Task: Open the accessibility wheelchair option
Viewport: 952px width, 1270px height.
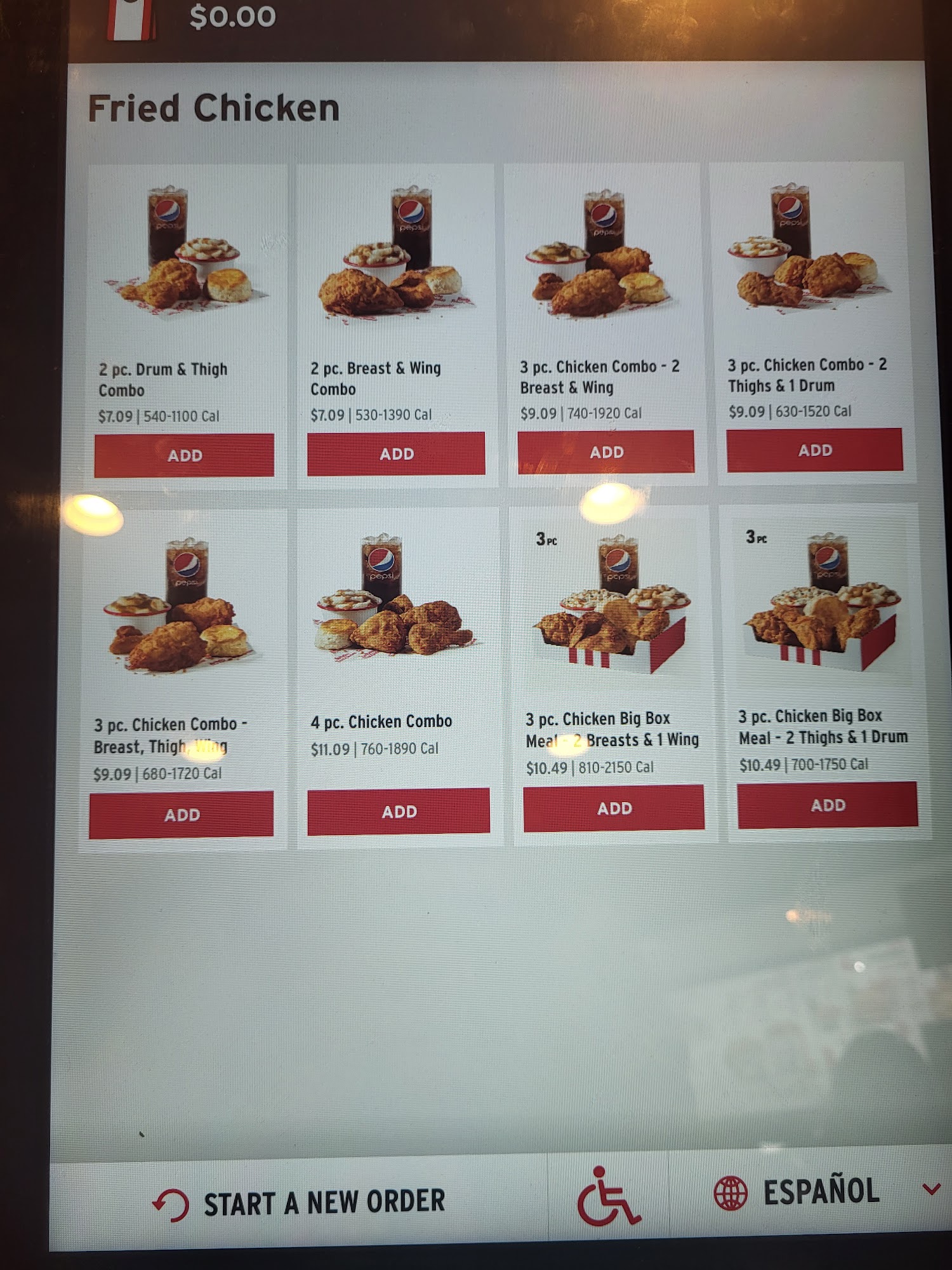Action: [x=607, y=1196]
